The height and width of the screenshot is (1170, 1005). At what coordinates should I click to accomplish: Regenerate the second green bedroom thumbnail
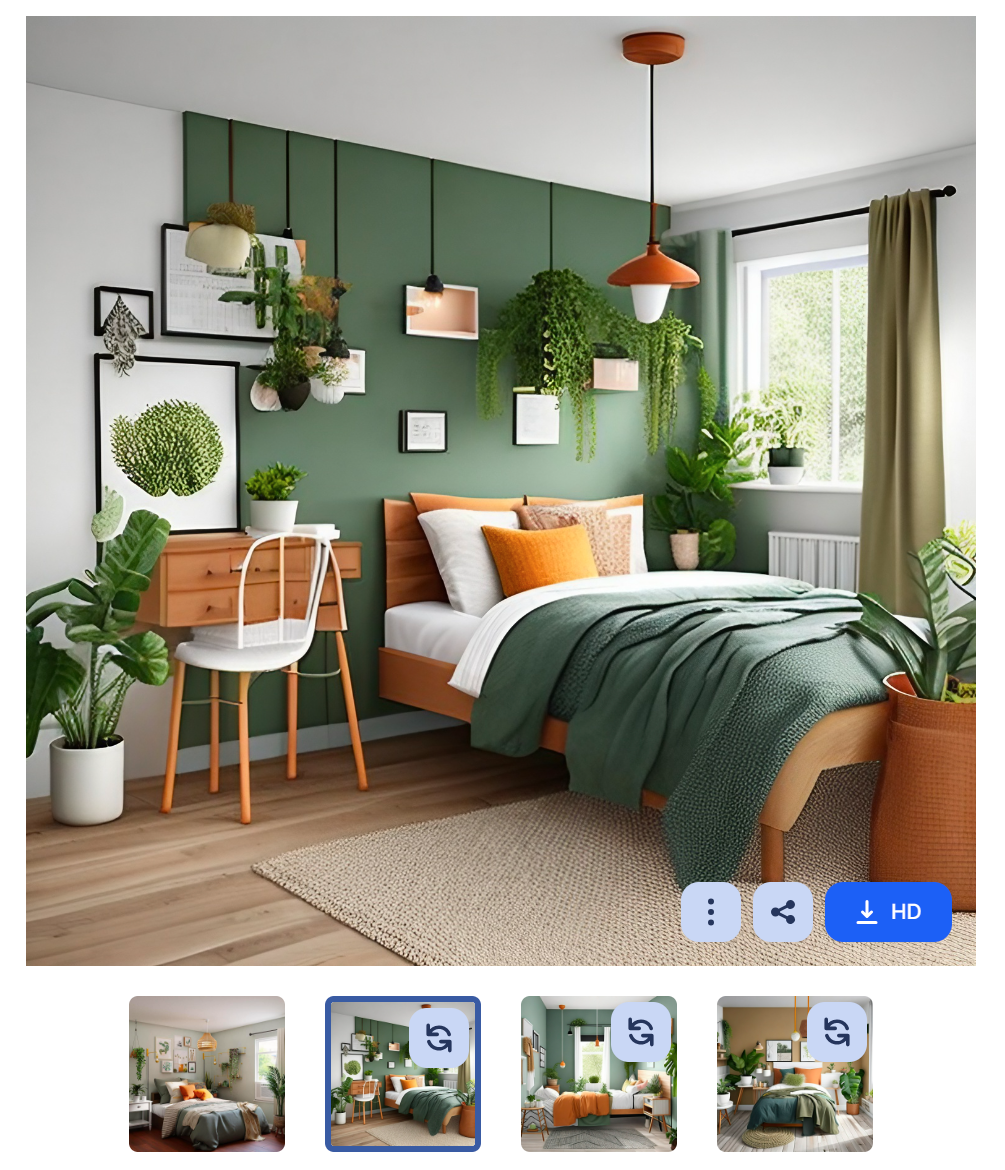(x=439, y=1037)
